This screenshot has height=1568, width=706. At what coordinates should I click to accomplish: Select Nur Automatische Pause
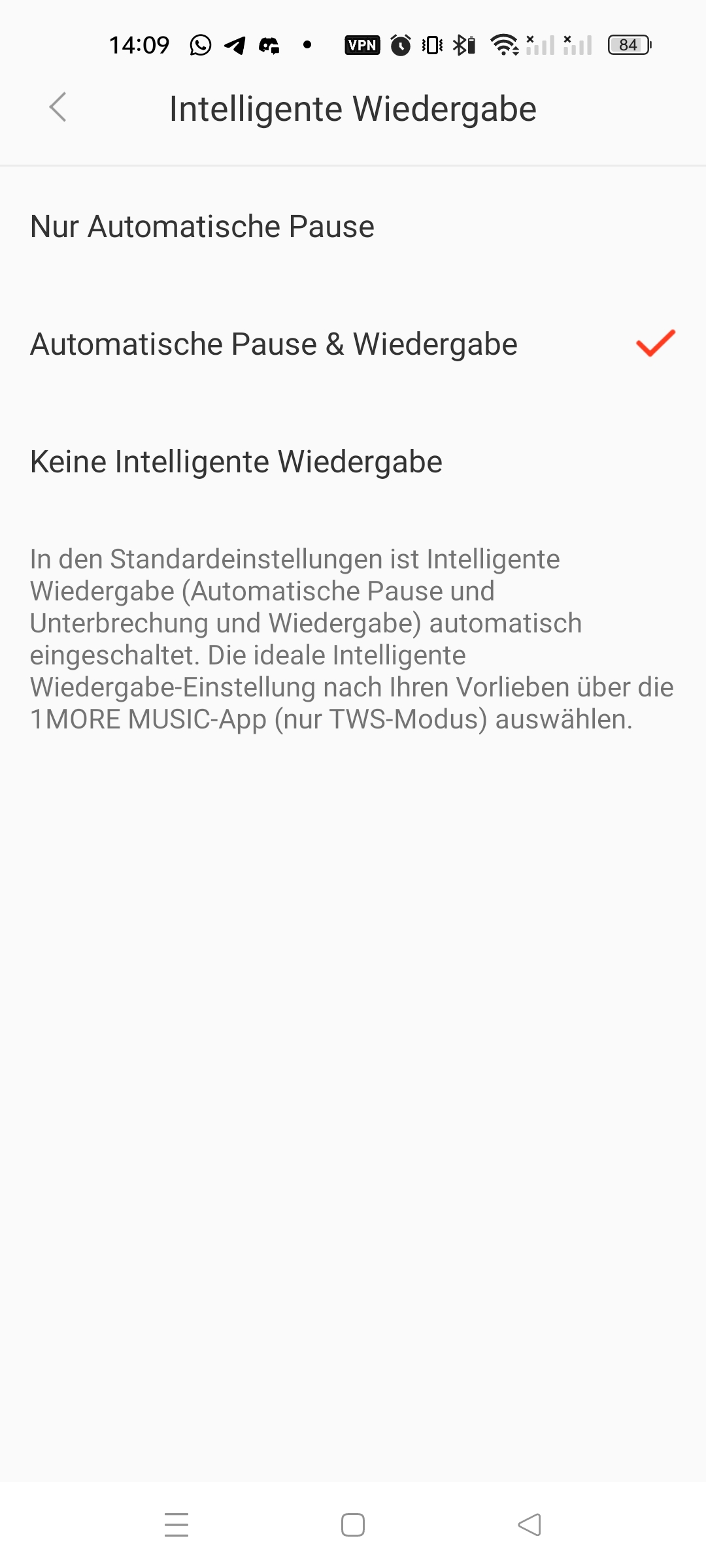(x=353, y=227)
